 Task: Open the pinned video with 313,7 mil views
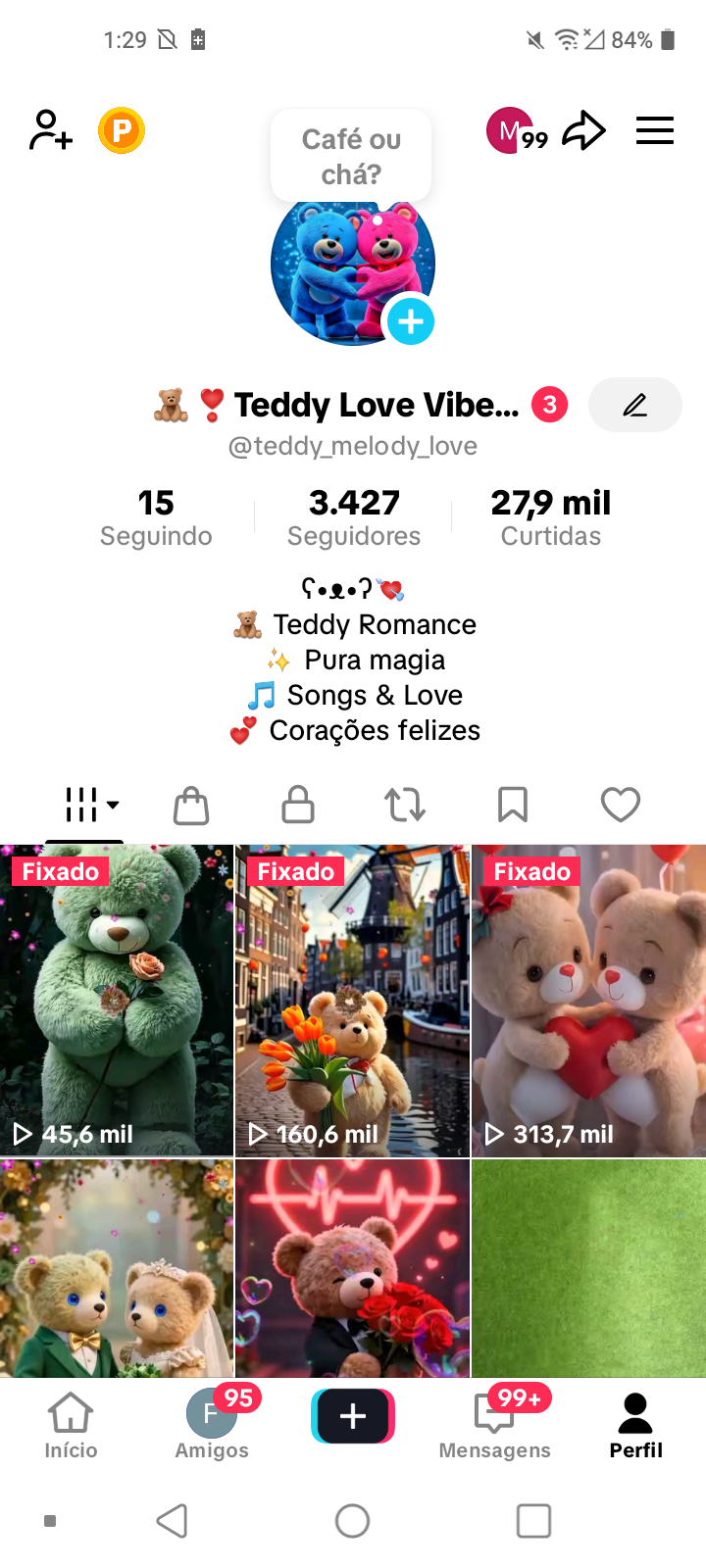[x=588, y=1000]
